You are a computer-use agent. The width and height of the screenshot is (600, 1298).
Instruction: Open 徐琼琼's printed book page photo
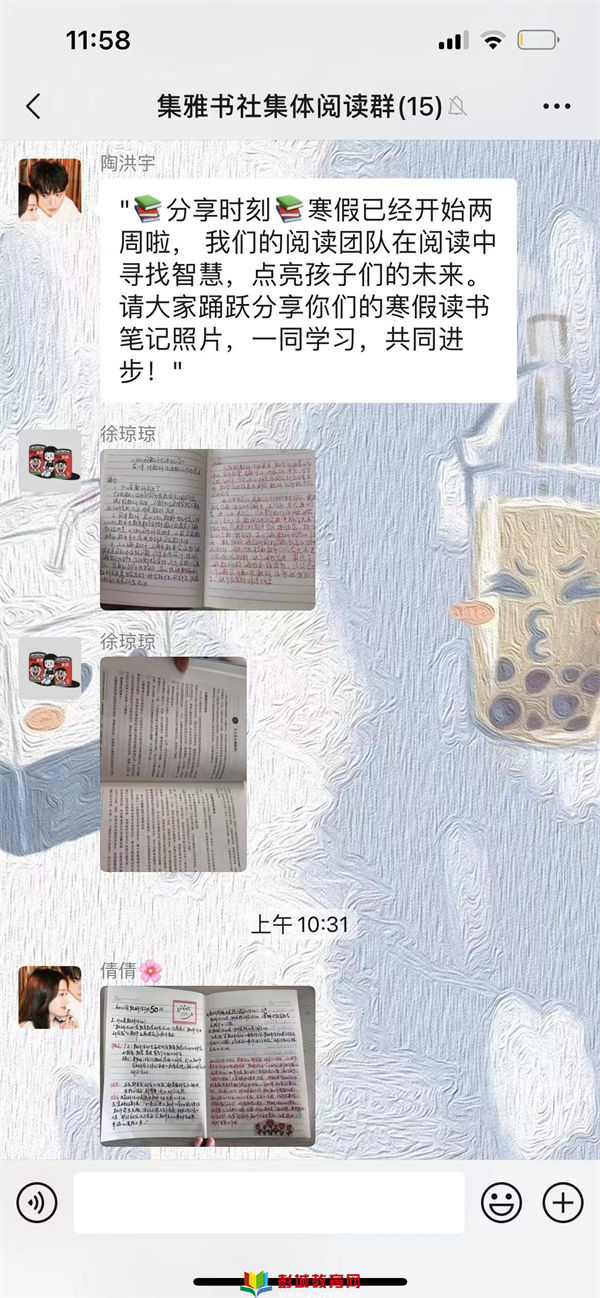tap(173, 764)
